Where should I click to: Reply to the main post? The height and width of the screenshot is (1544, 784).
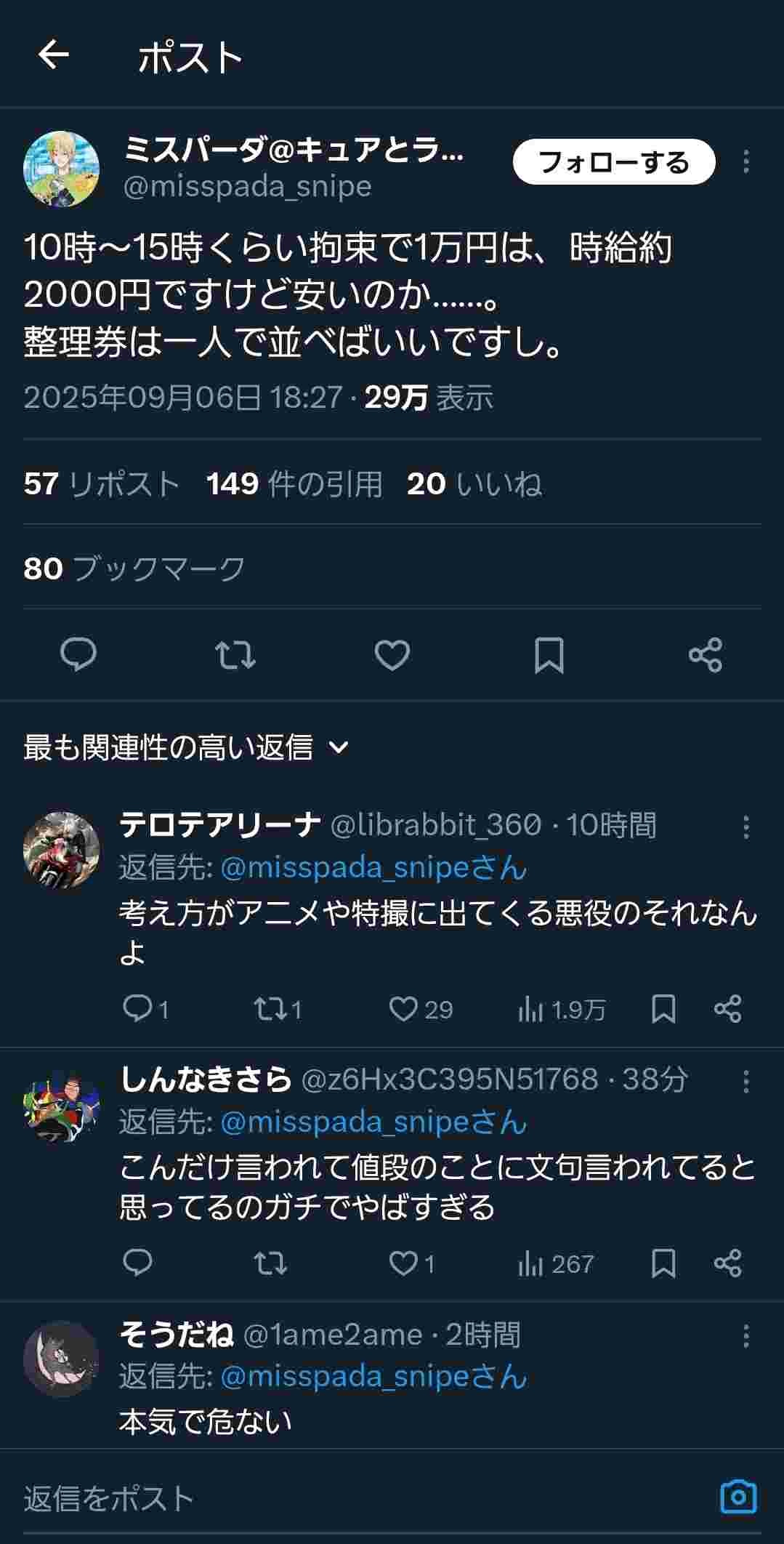(x=78, y=654)
